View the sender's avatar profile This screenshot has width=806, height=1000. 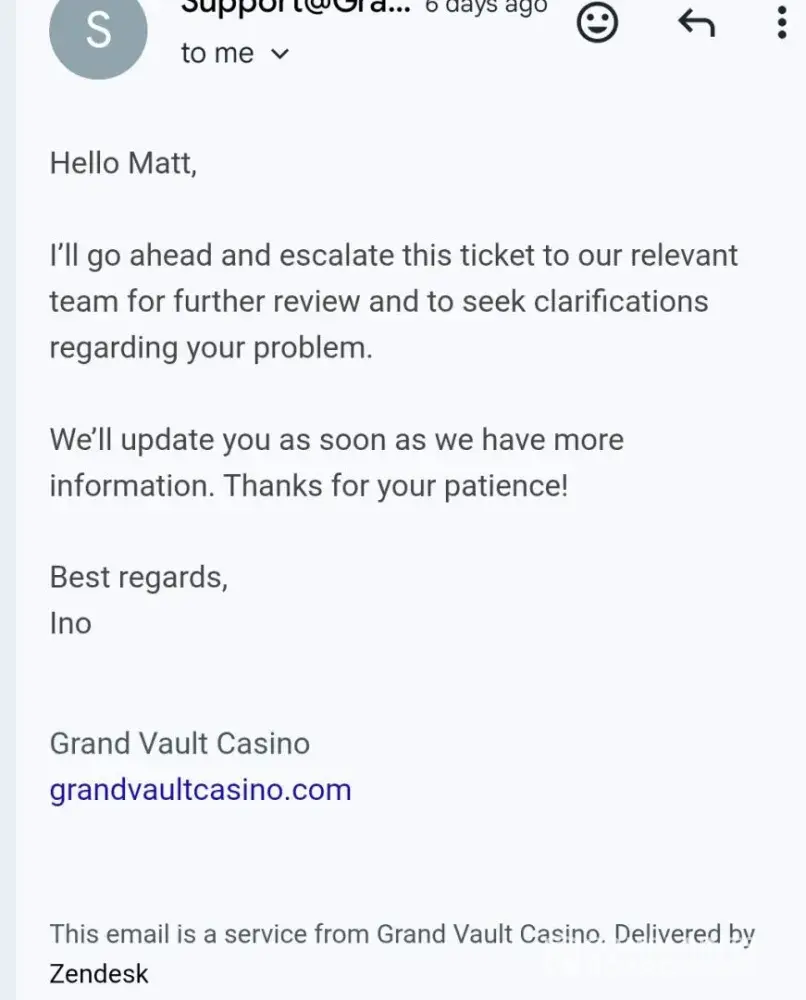[x=97, y=32]
